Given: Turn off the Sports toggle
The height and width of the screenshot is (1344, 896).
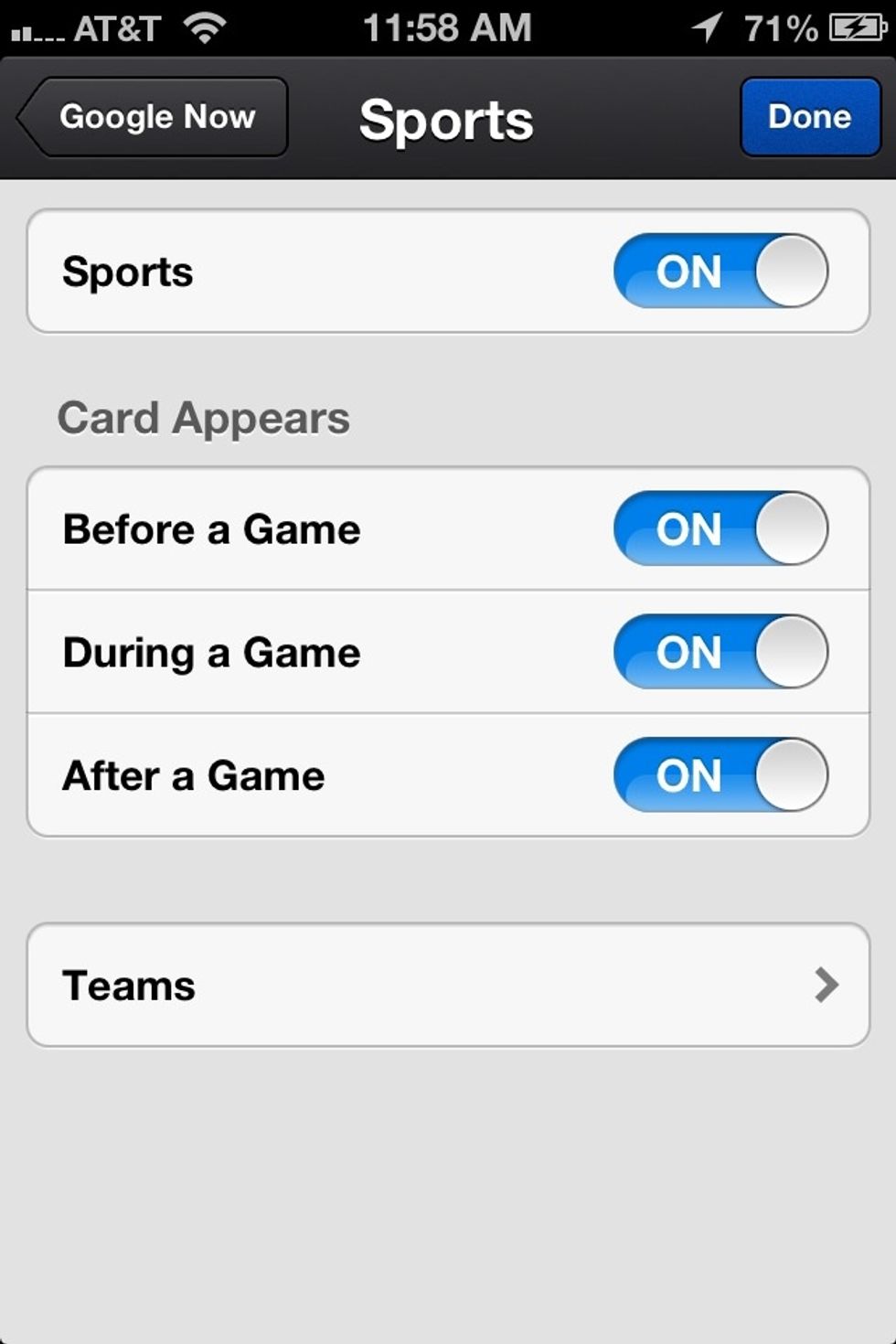Looking at the screenshot, I should (x=720, y=271).
